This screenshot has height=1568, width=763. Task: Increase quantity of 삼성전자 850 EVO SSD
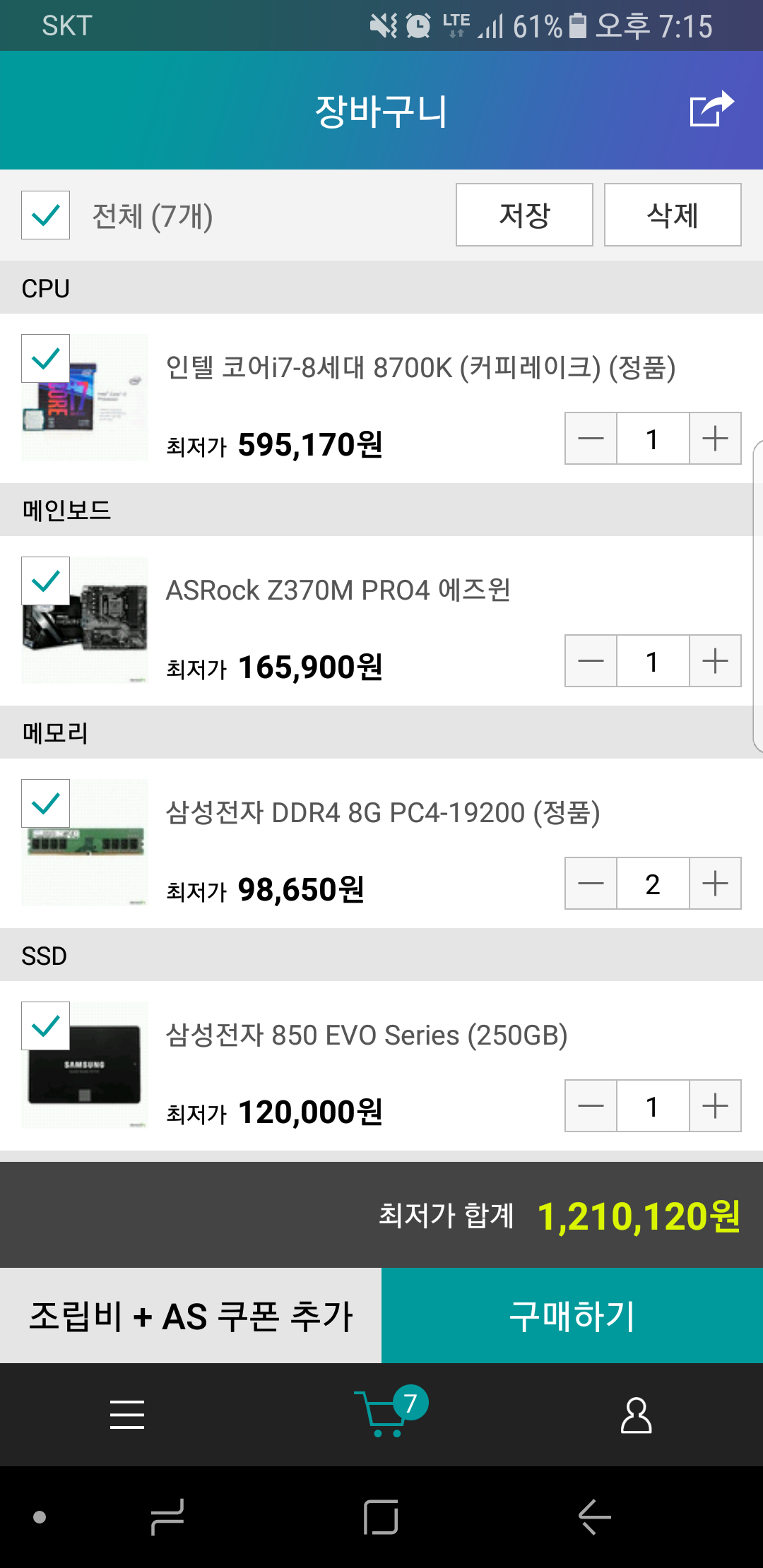pyautogui.click(x=715, y=1106)
